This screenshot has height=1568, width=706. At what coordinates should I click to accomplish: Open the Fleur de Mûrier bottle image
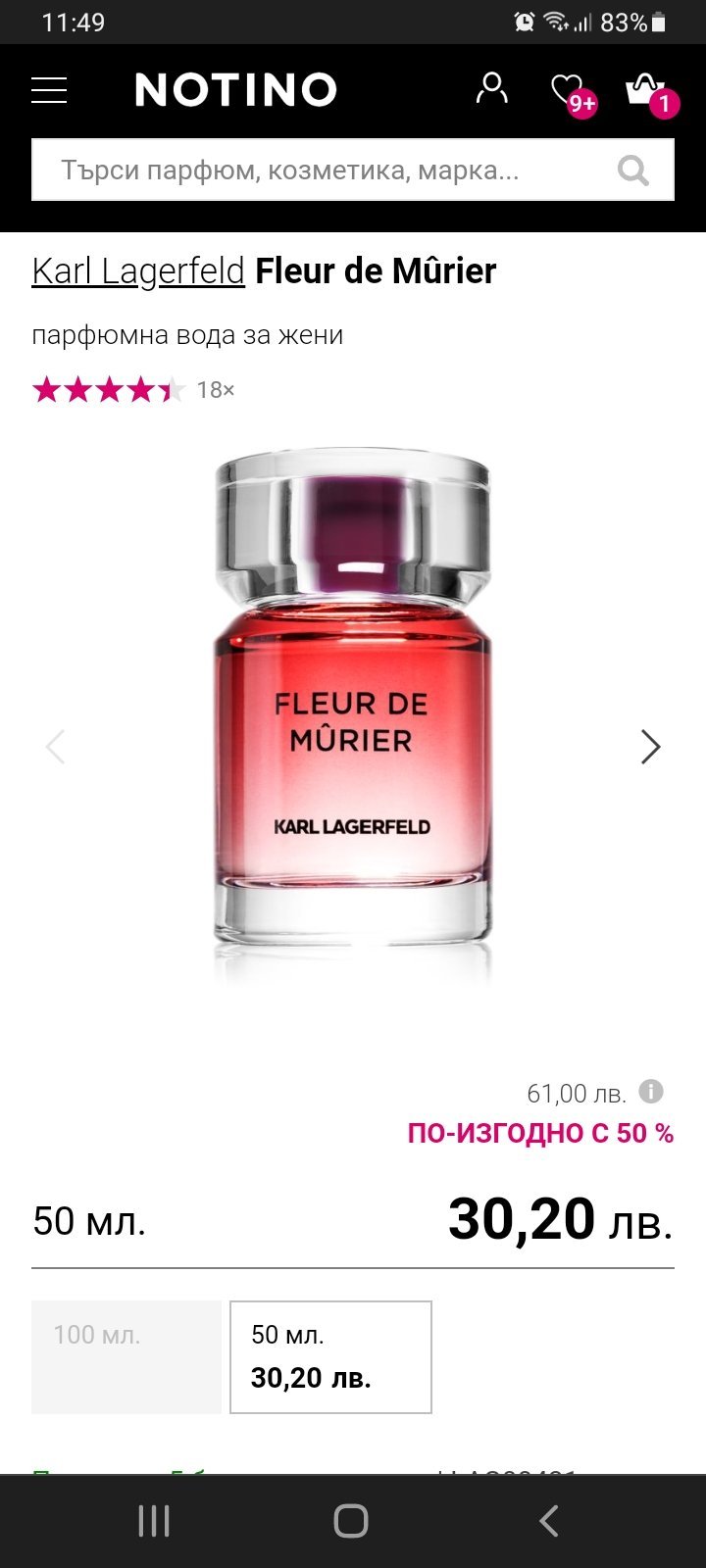tap(352, 707)
